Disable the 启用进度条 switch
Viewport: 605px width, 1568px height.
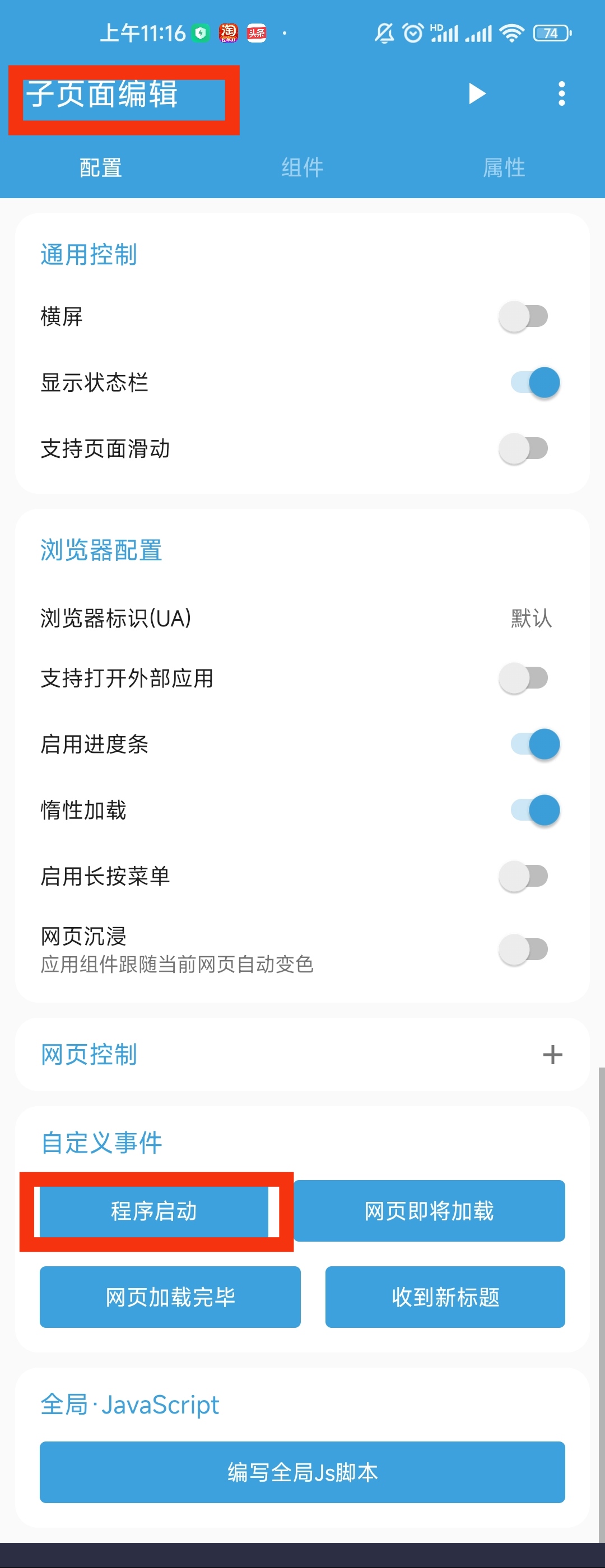[535, 744]
